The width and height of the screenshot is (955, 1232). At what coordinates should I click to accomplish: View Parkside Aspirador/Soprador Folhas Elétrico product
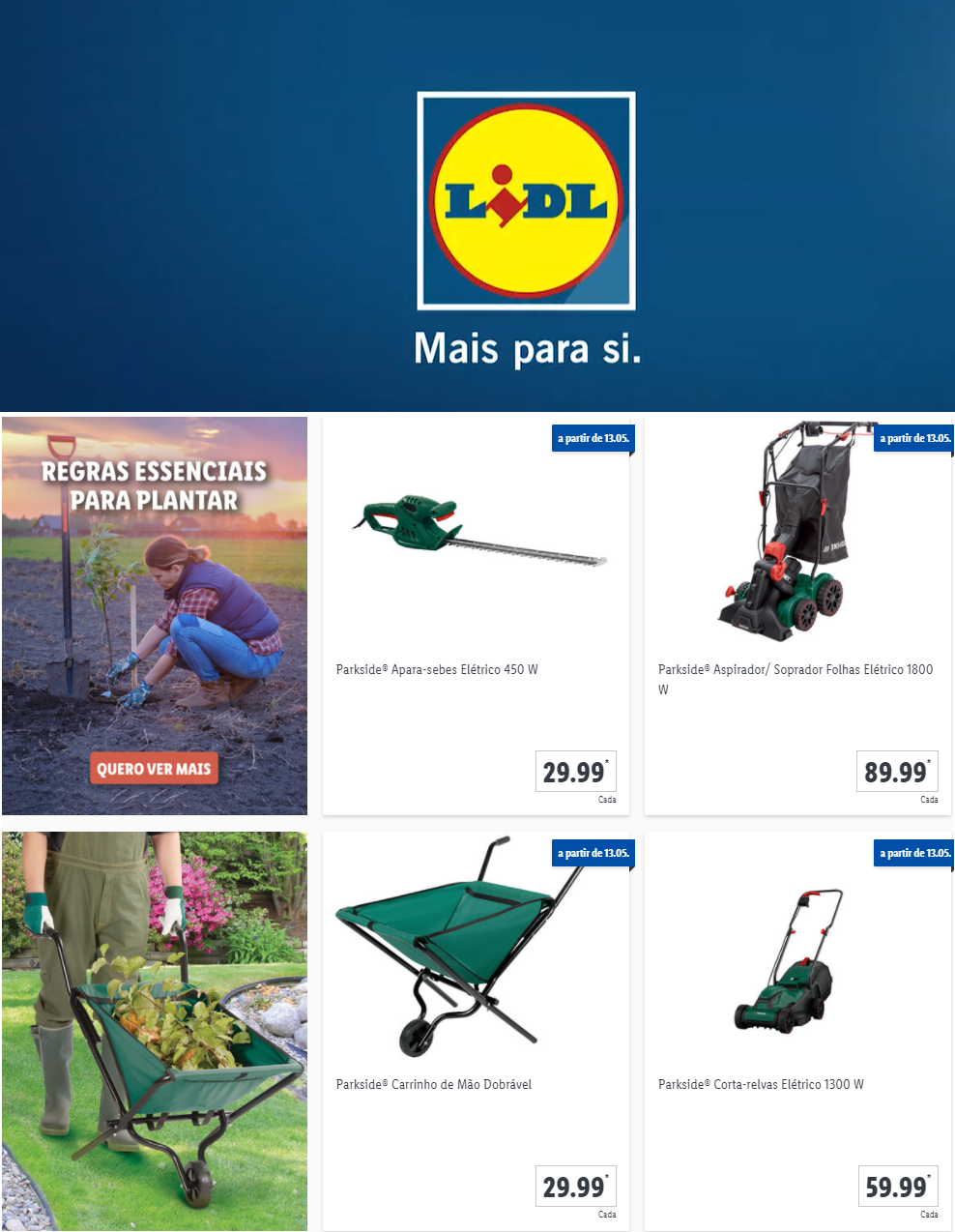[x=797, y=617]
